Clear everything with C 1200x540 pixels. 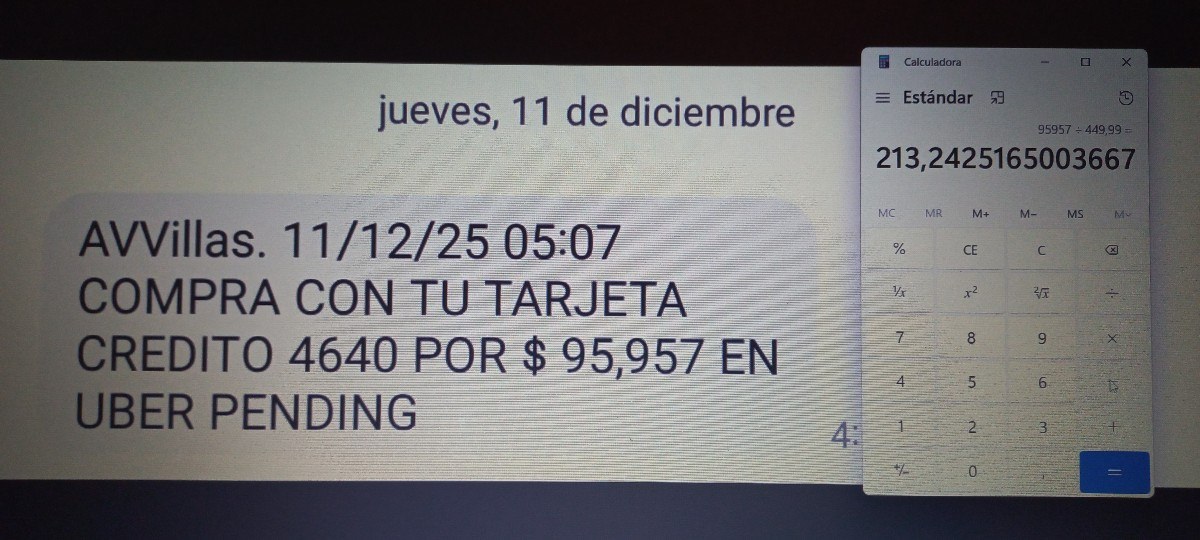pyautogui.click(x=1041, y=250)
